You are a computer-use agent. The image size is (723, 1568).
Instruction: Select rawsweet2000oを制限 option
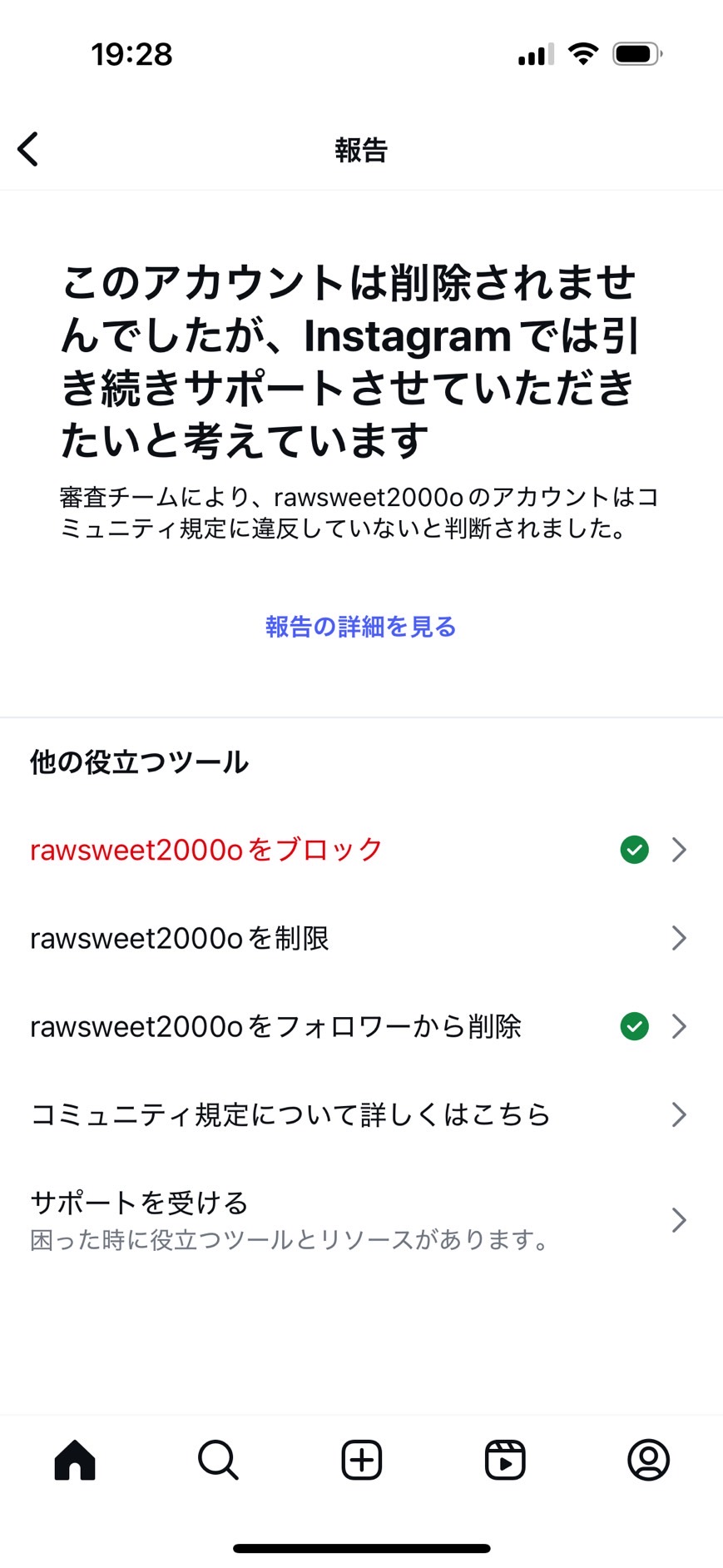tap(361, 938)
